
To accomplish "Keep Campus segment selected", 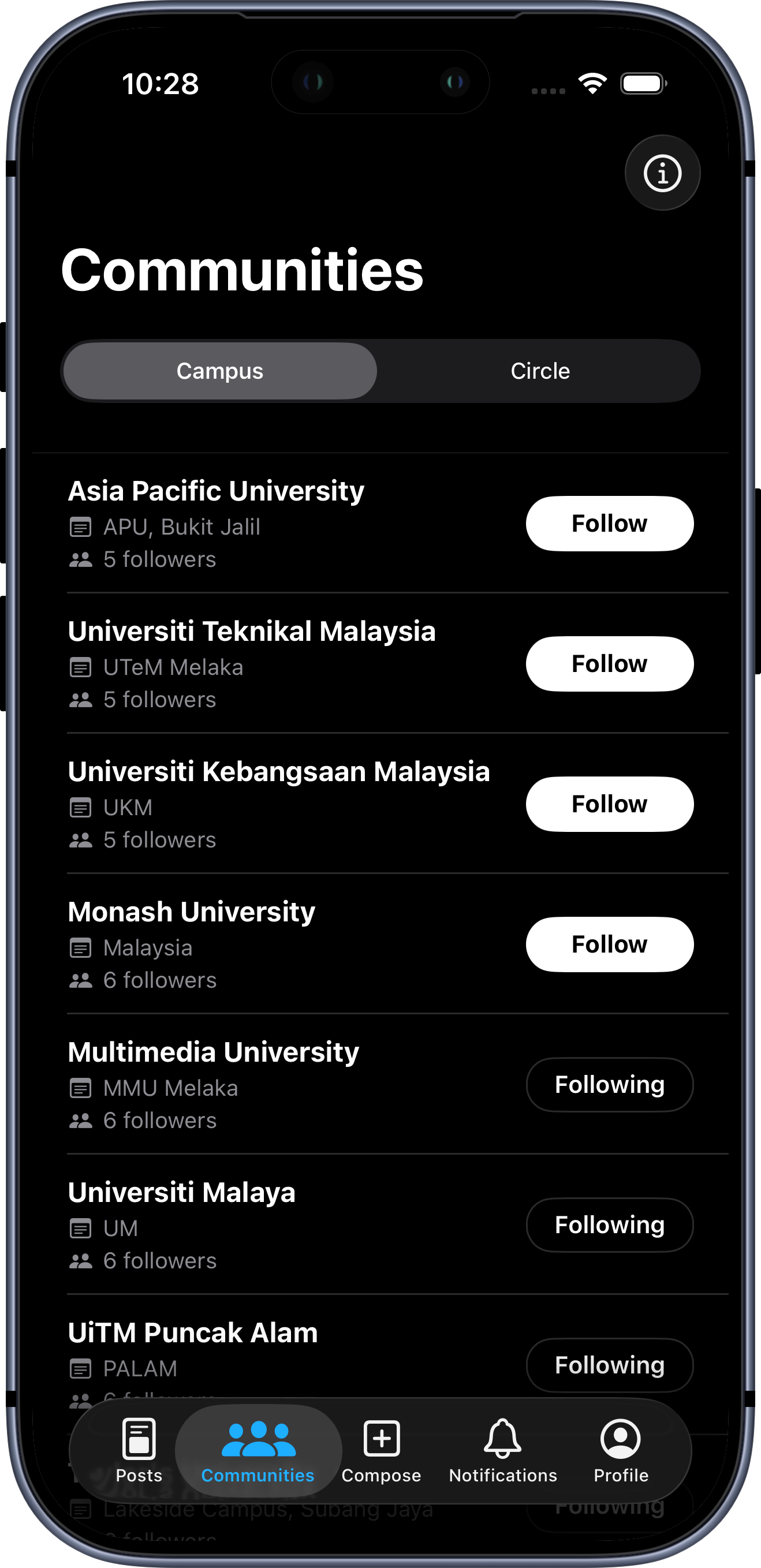I will [219, 370].
